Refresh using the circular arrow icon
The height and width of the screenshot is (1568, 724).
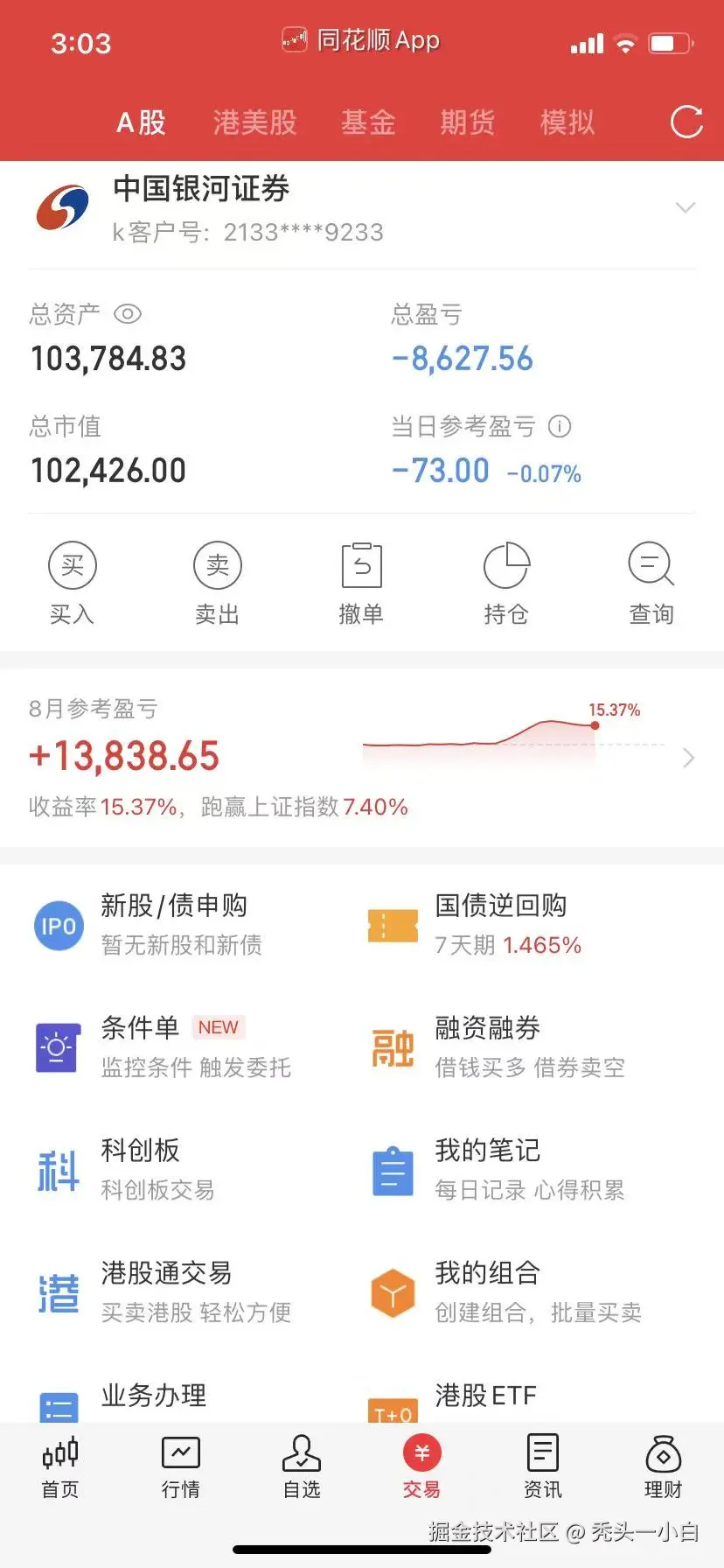click(x=687, y=122)
